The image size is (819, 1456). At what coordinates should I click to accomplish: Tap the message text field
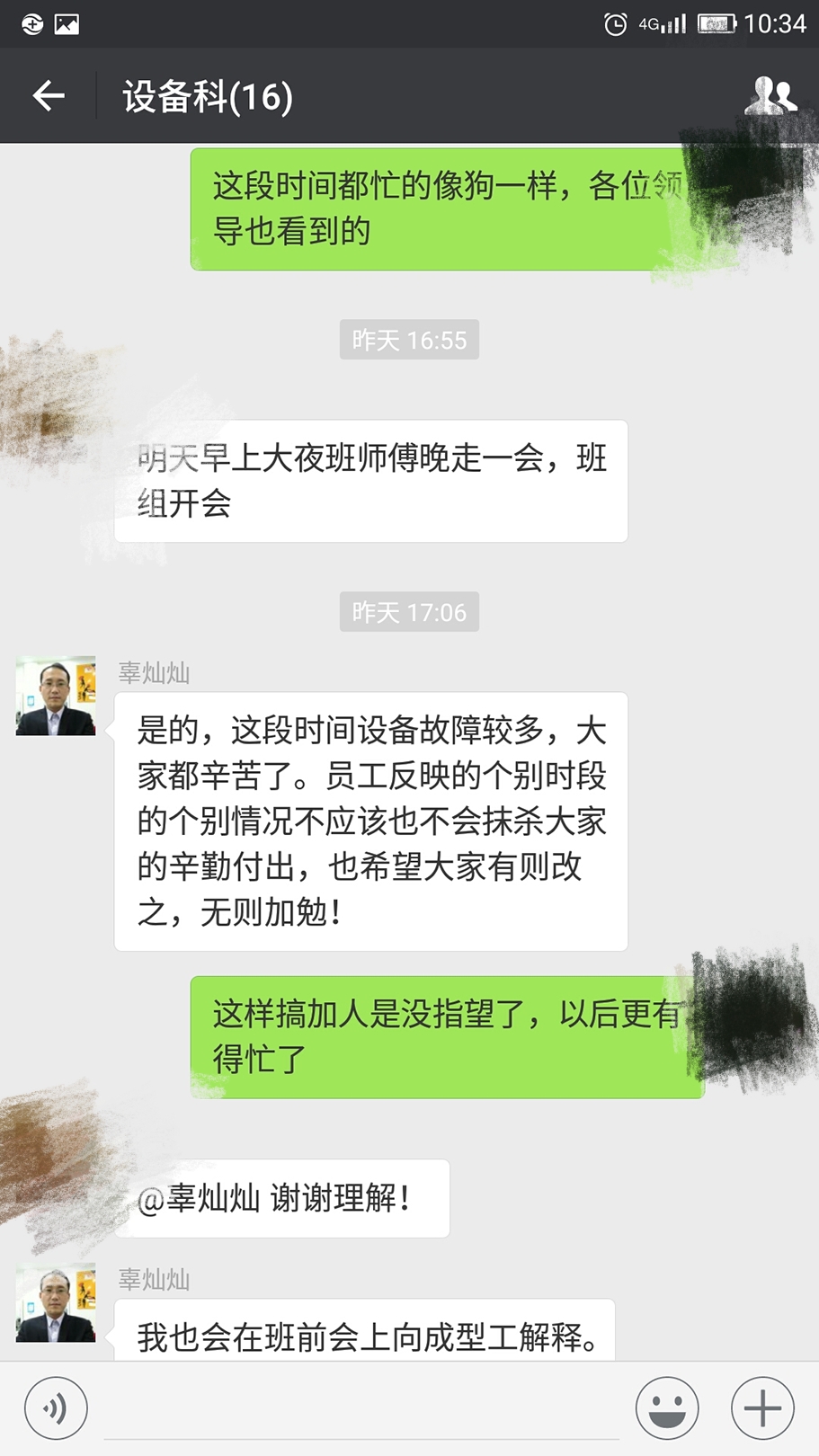tap(361, 1409)
